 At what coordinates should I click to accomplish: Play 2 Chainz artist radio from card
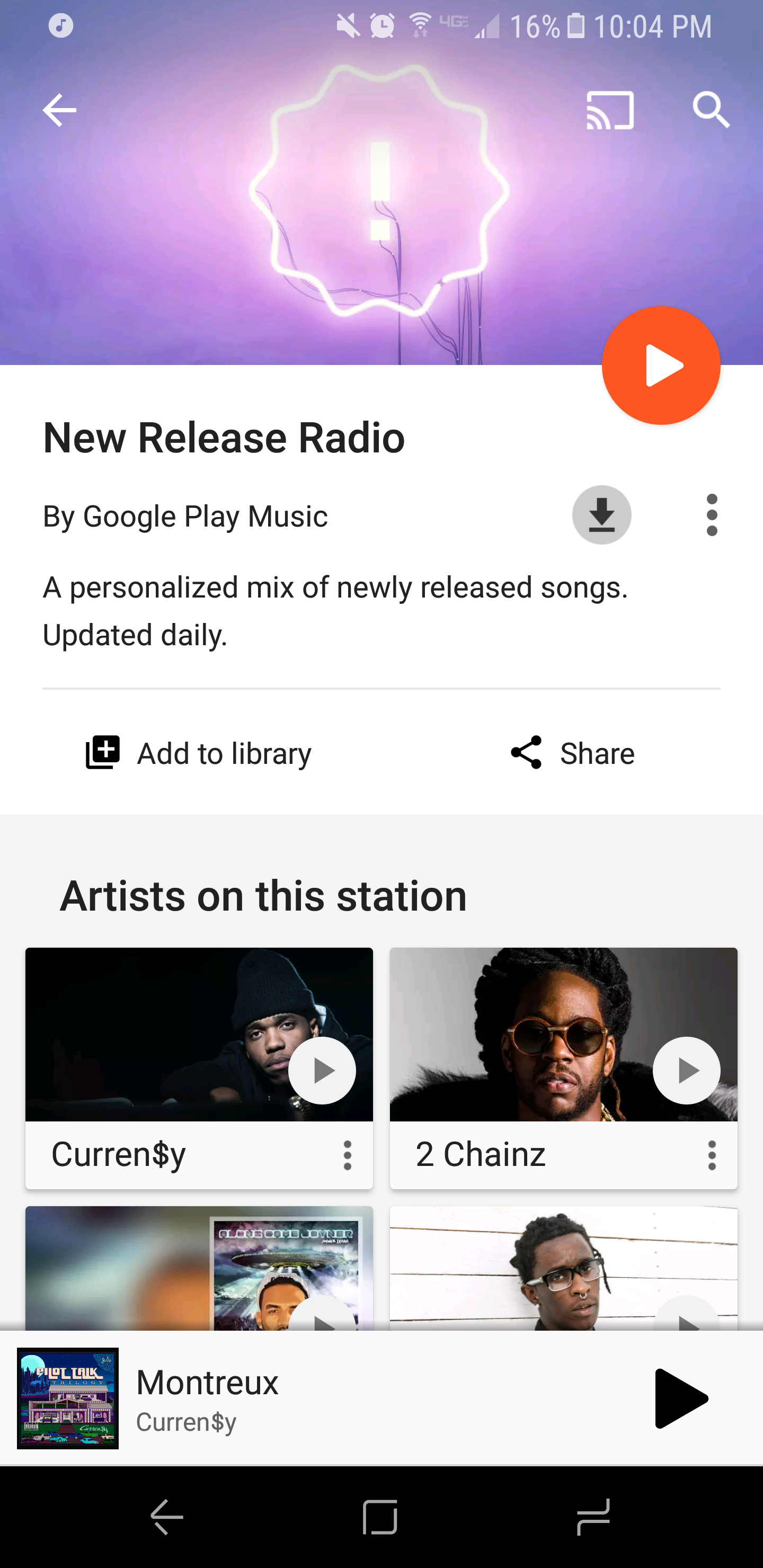(686, 1070)
